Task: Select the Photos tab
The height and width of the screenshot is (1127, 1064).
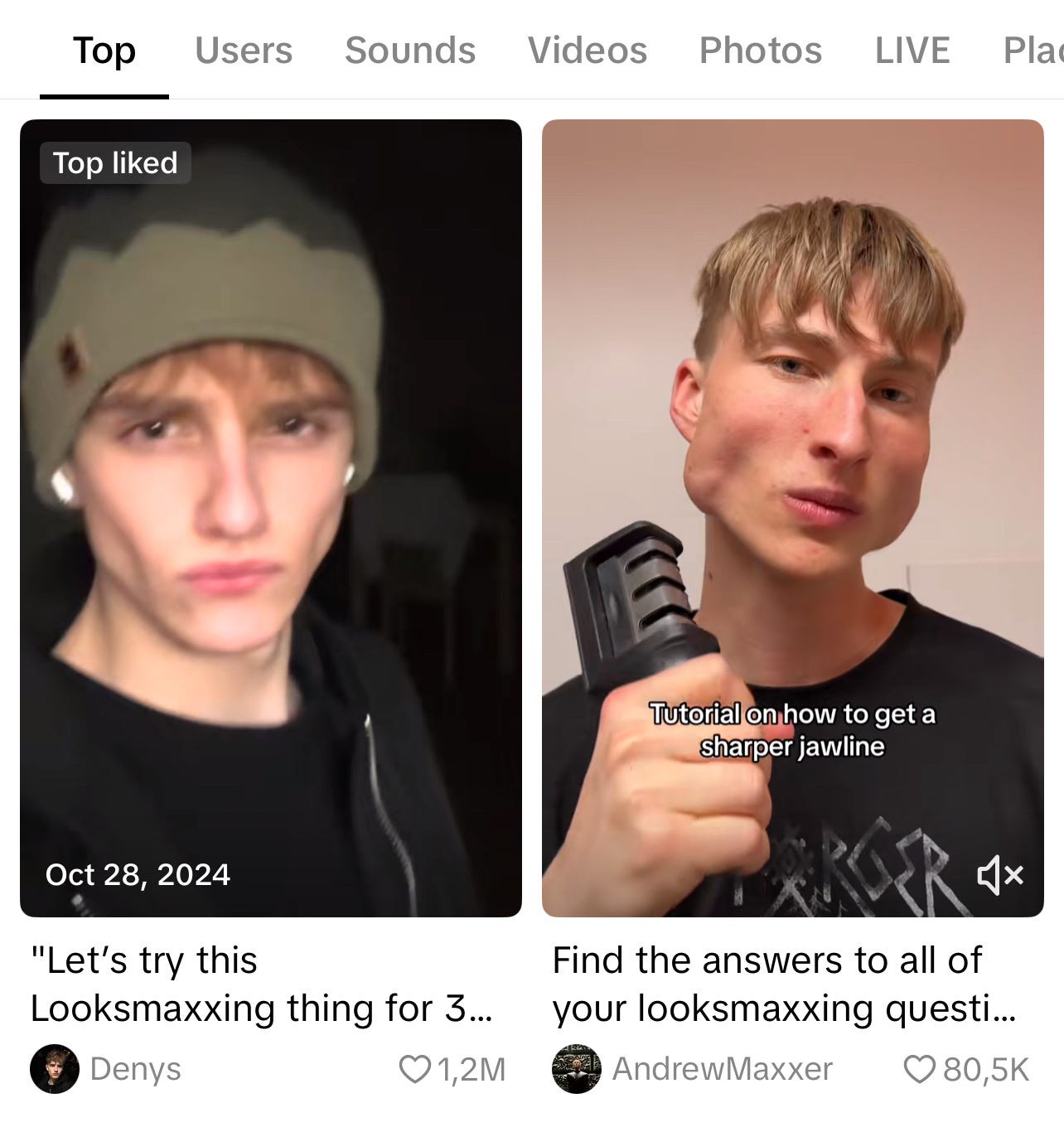Action: tap(761, 51)
